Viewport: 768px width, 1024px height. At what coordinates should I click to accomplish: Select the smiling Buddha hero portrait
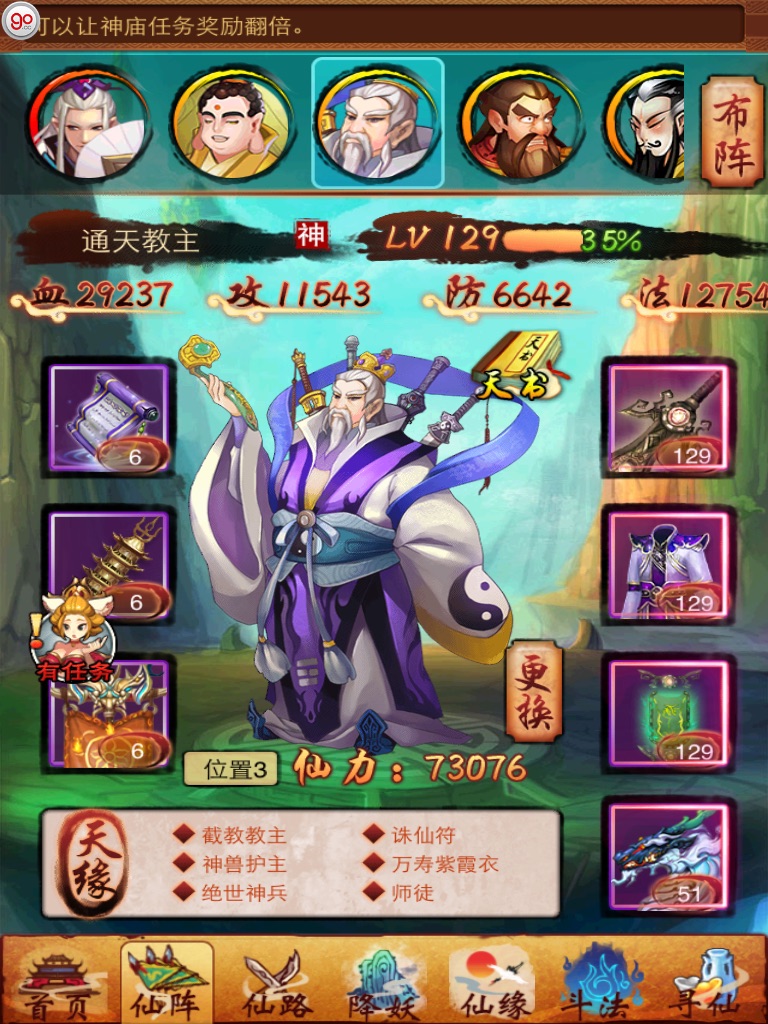coord(232,125)
